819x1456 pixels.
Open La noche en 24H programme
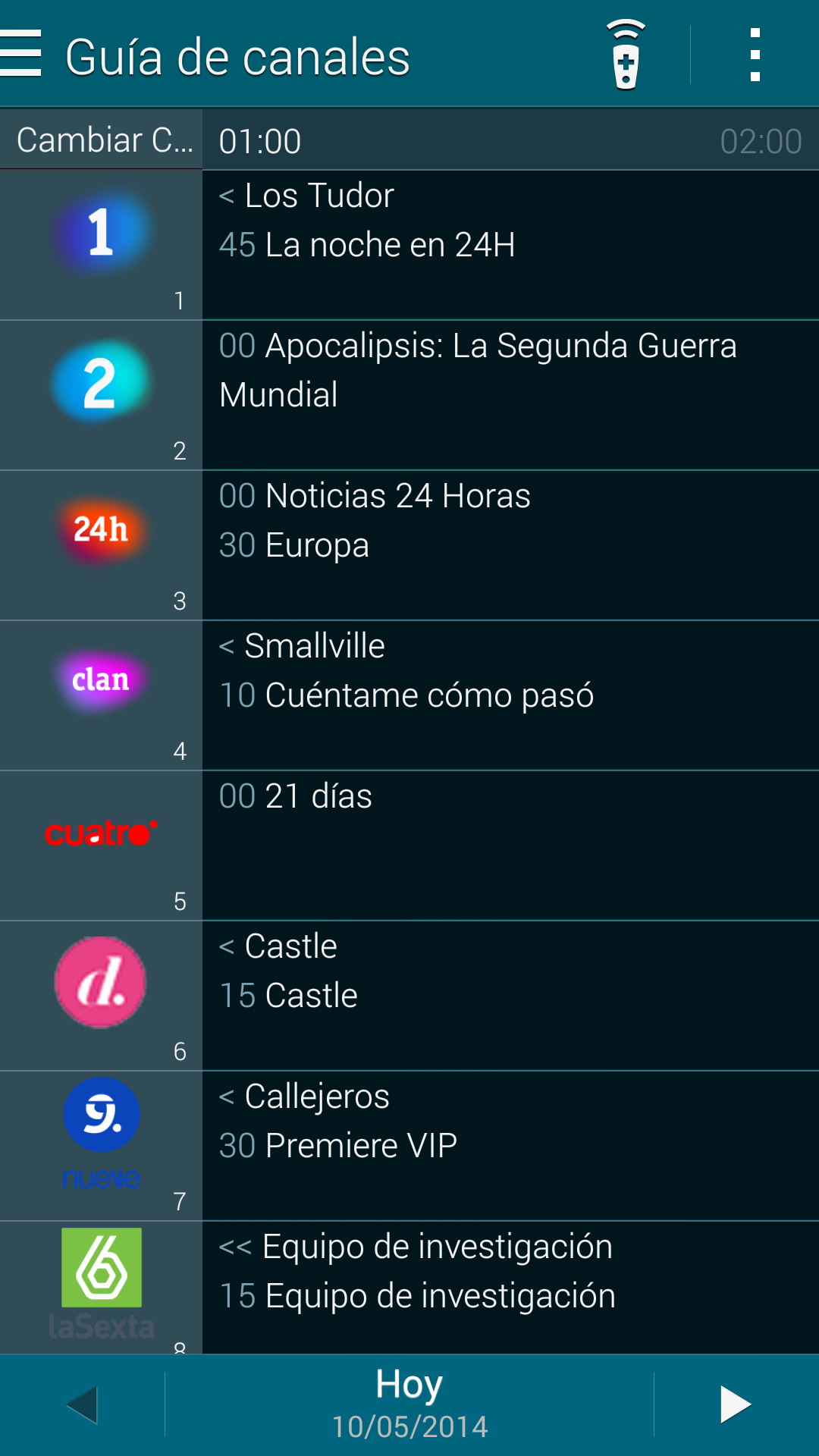click(390, 245)
